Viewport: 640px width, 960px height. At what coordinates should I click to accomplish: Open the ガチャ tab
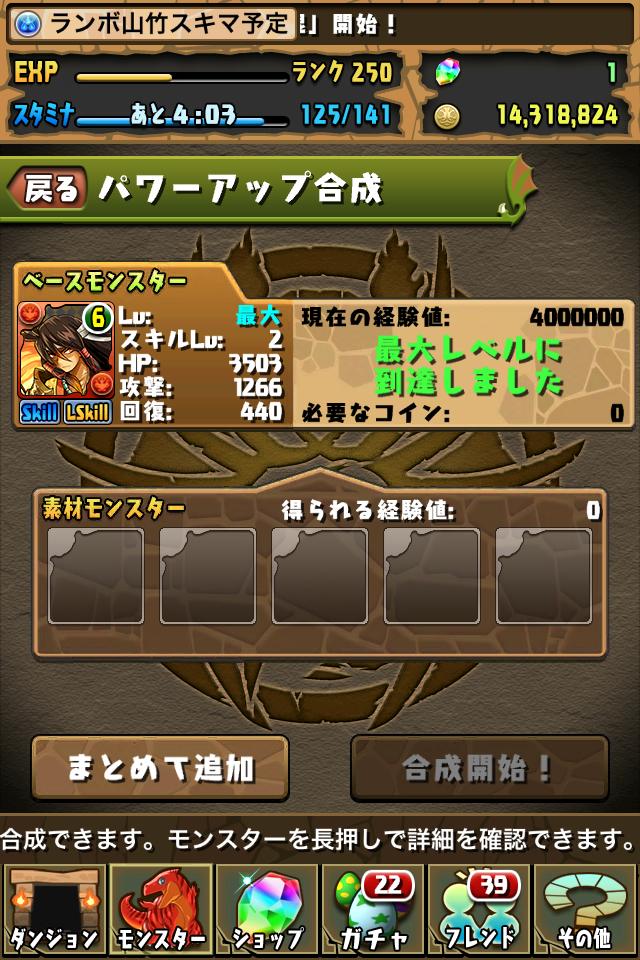373,908
